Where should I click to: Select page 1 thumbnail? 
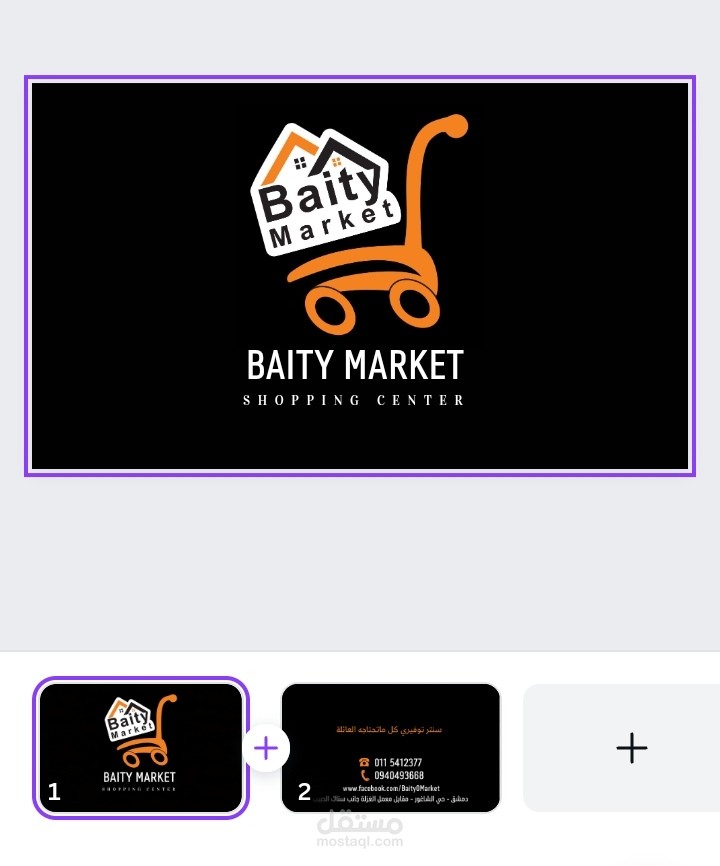pos(140,747)
